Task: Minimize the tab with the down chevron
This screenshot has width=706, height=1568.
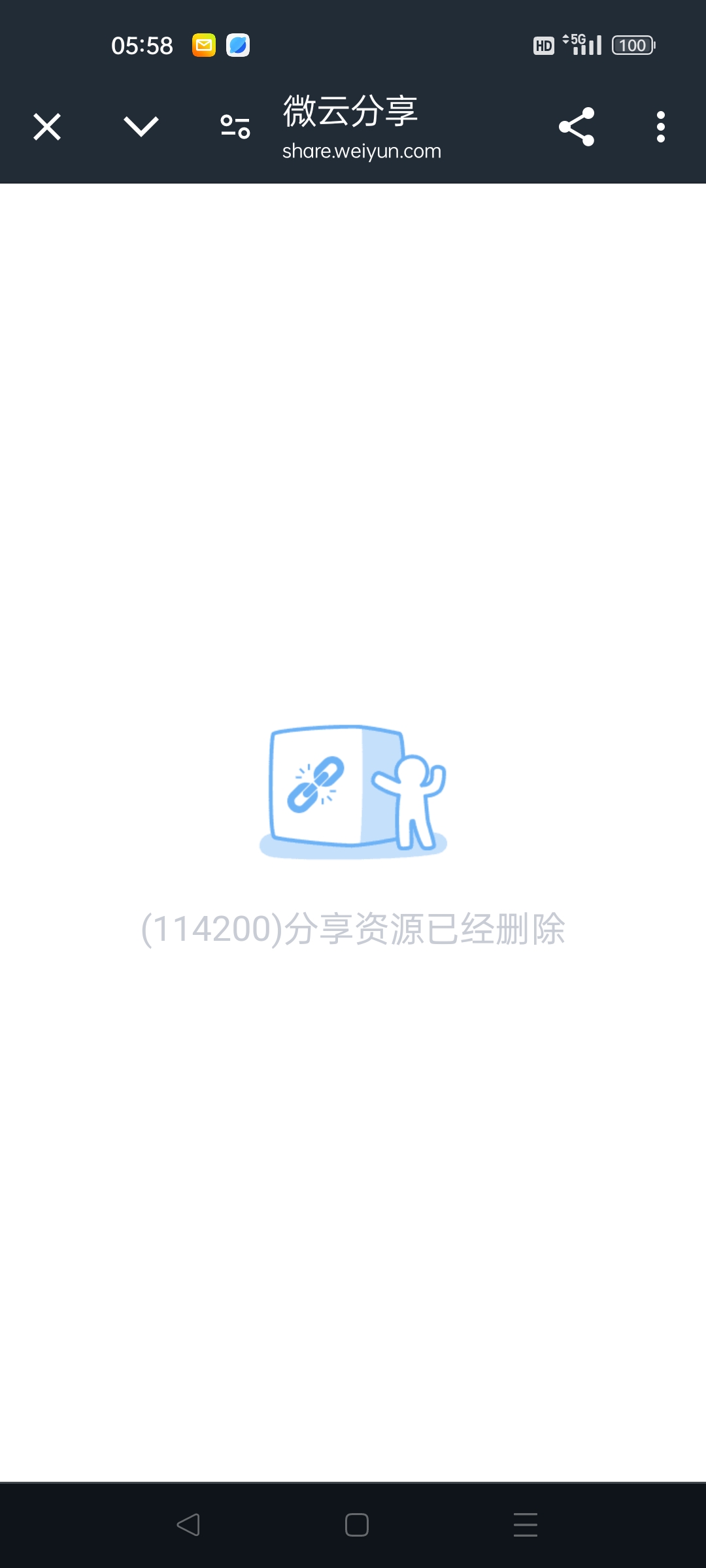Action: [141, 127]
